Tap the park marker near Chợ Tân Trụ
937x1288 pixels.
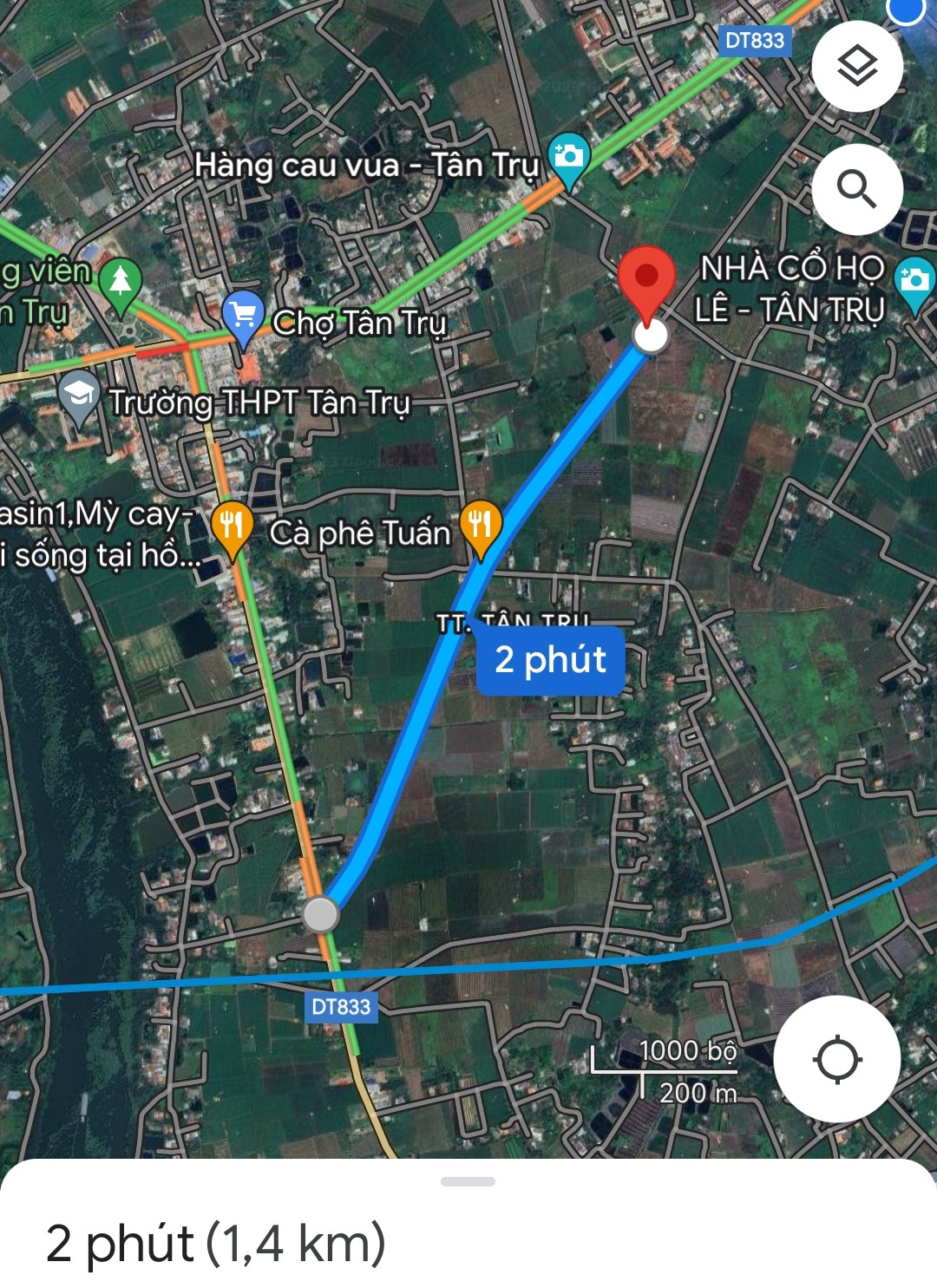coord(121,286)
